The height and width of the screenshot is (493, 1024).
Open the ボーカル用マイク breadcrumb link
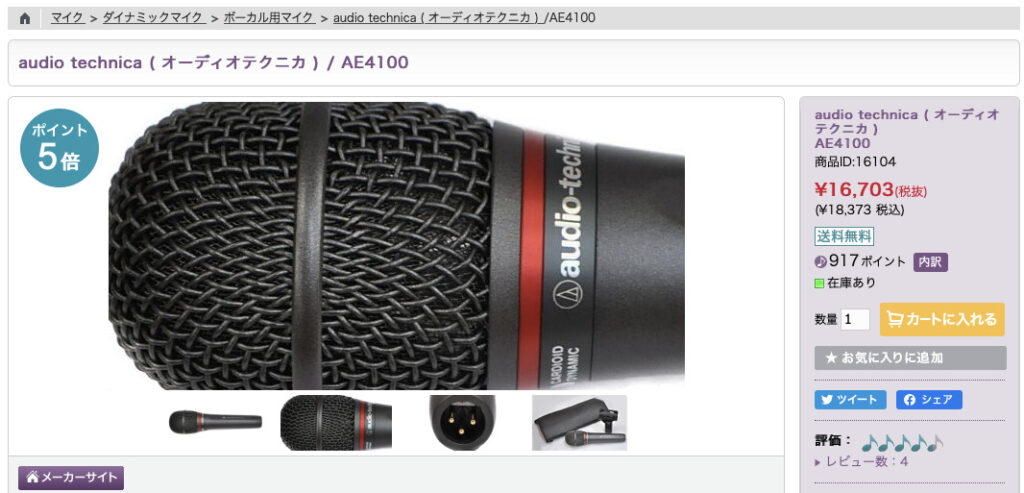[270, 18]
